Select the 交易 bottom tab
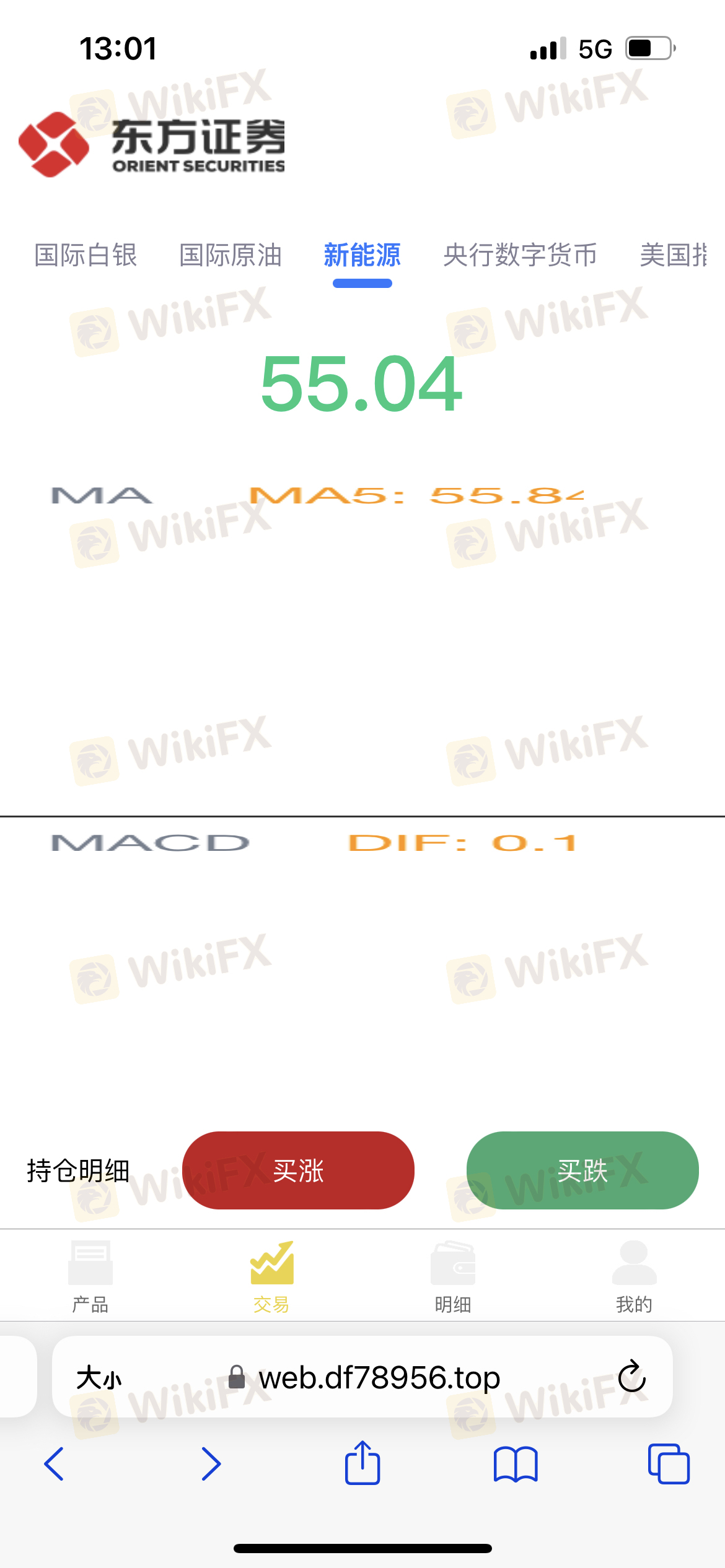725x1568 pixels. point(271,1277)
